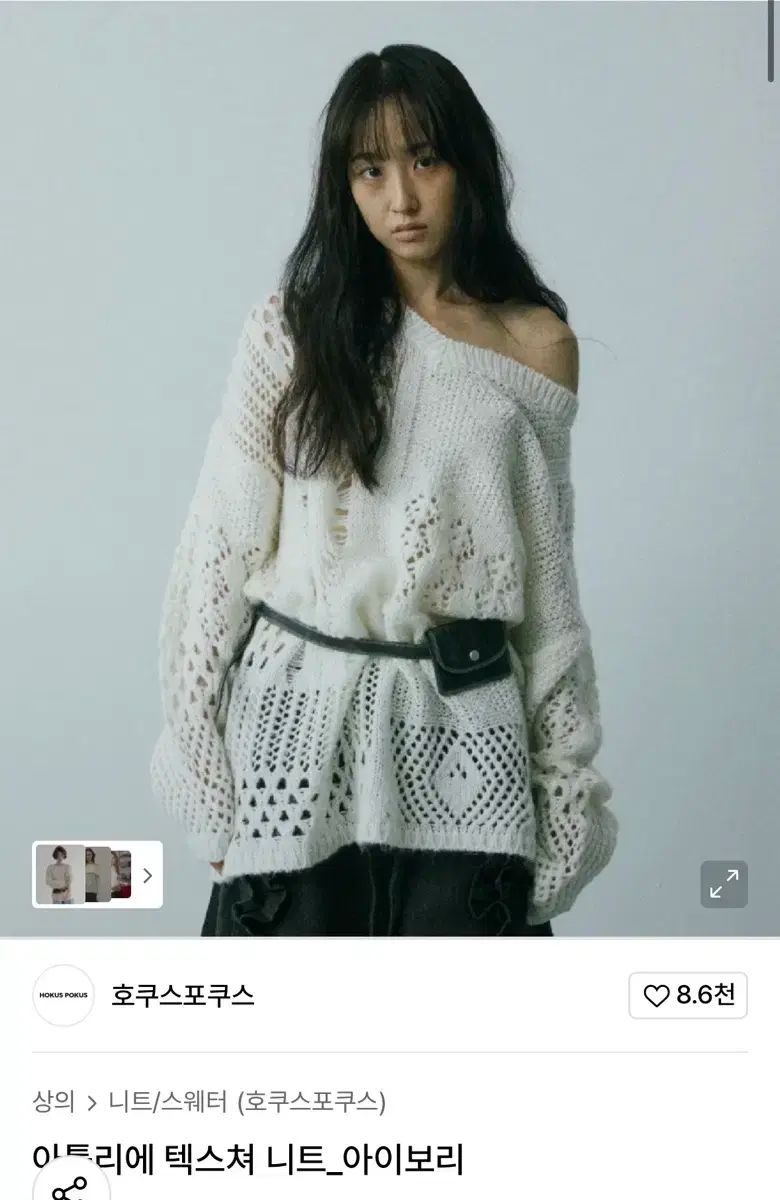
Task: Go to the 상의 category
Action: pos(54,1102)
